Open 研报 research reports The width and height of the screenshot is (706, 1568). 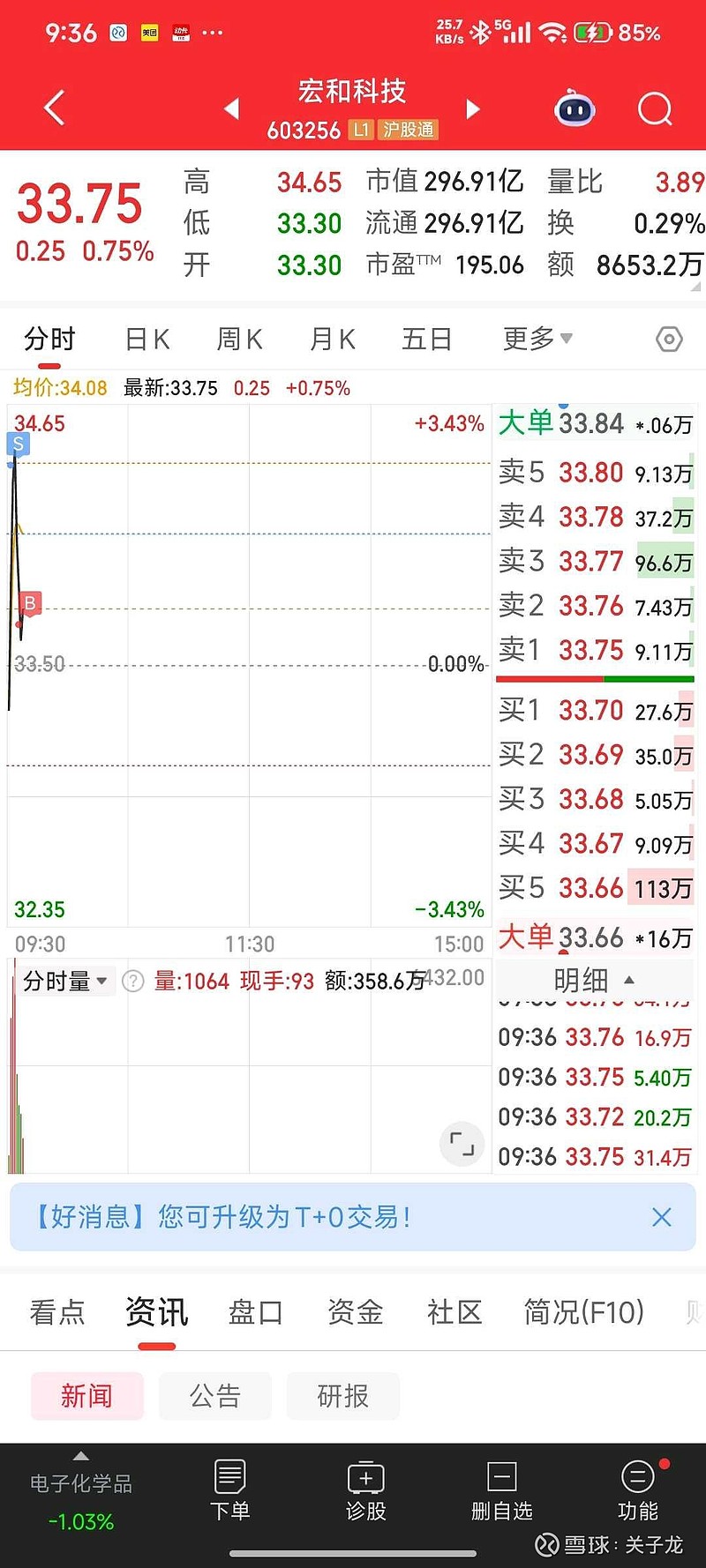pos(343,1396)
